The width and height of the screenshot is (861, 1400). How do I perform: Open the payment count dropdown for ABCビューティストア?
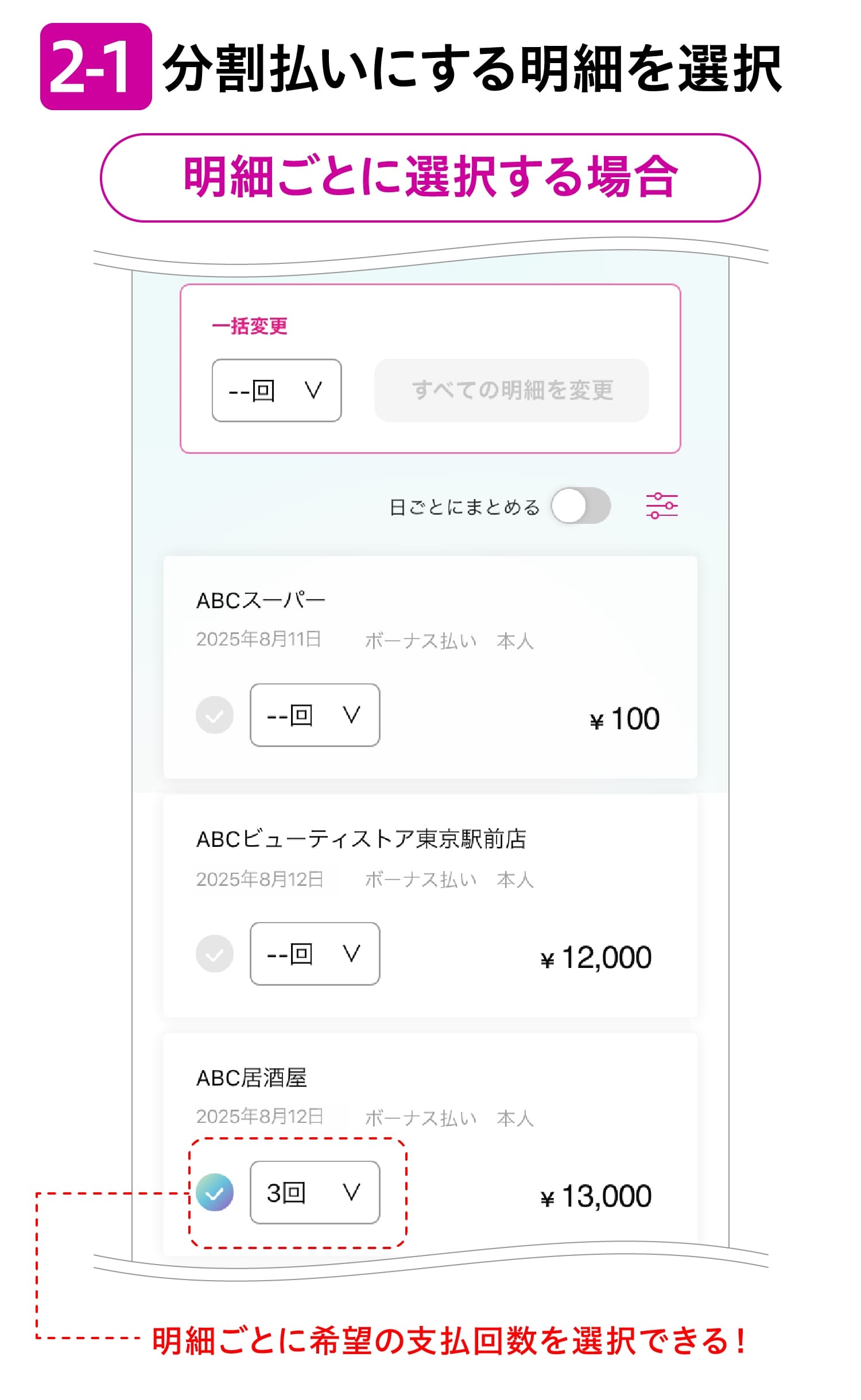click(x=314, y=954)
